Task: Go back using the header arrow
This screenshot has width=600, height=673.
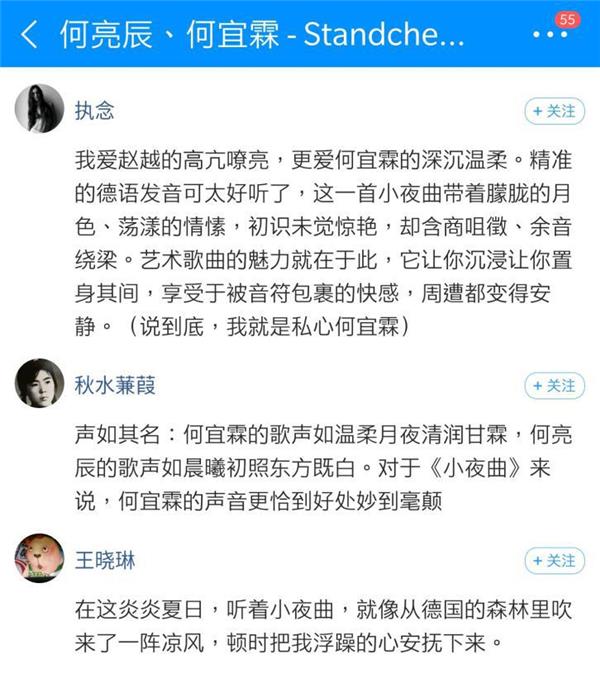Action: coord(29,35)
